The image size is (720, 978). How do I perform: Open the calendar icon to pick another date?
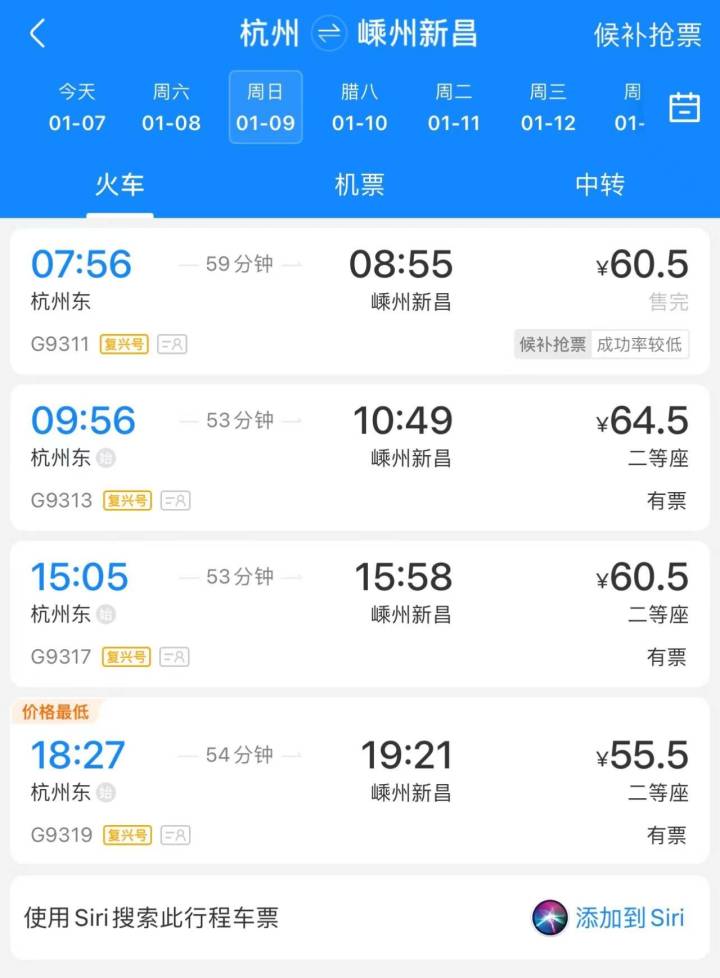684,107
